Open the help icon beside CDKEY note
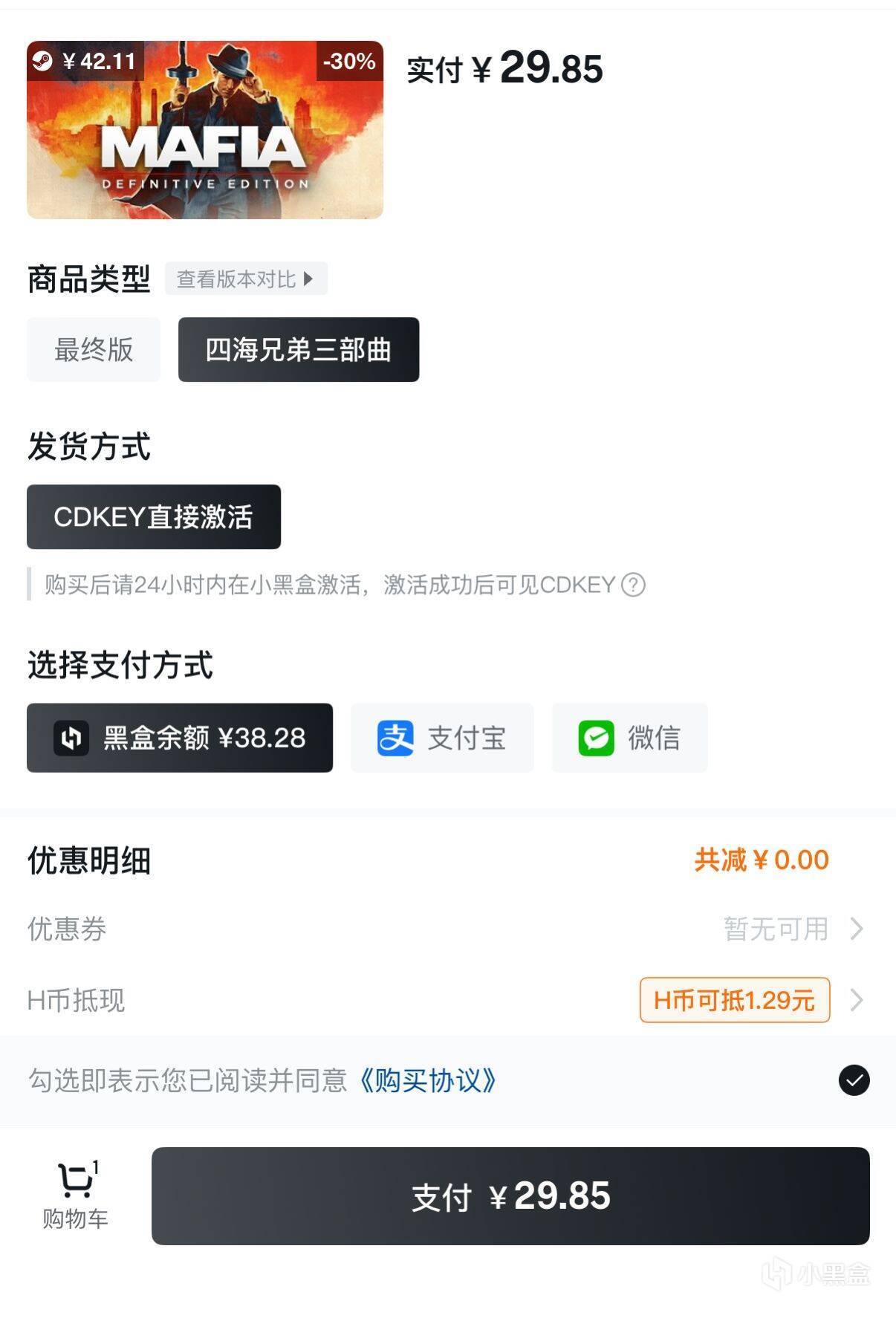 tap(633, 585)
